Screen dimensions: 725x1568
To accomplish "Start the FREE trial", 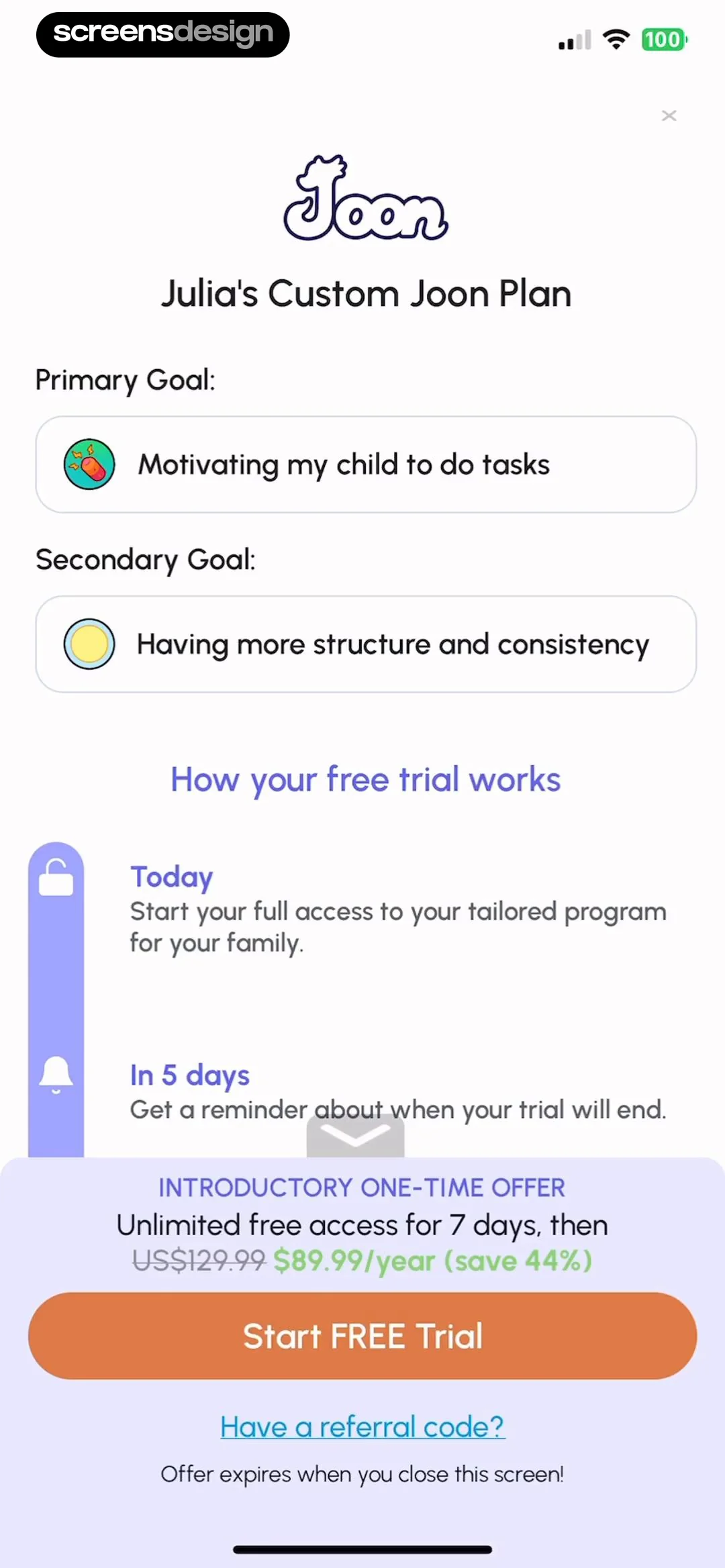I will click(362, 1336).
